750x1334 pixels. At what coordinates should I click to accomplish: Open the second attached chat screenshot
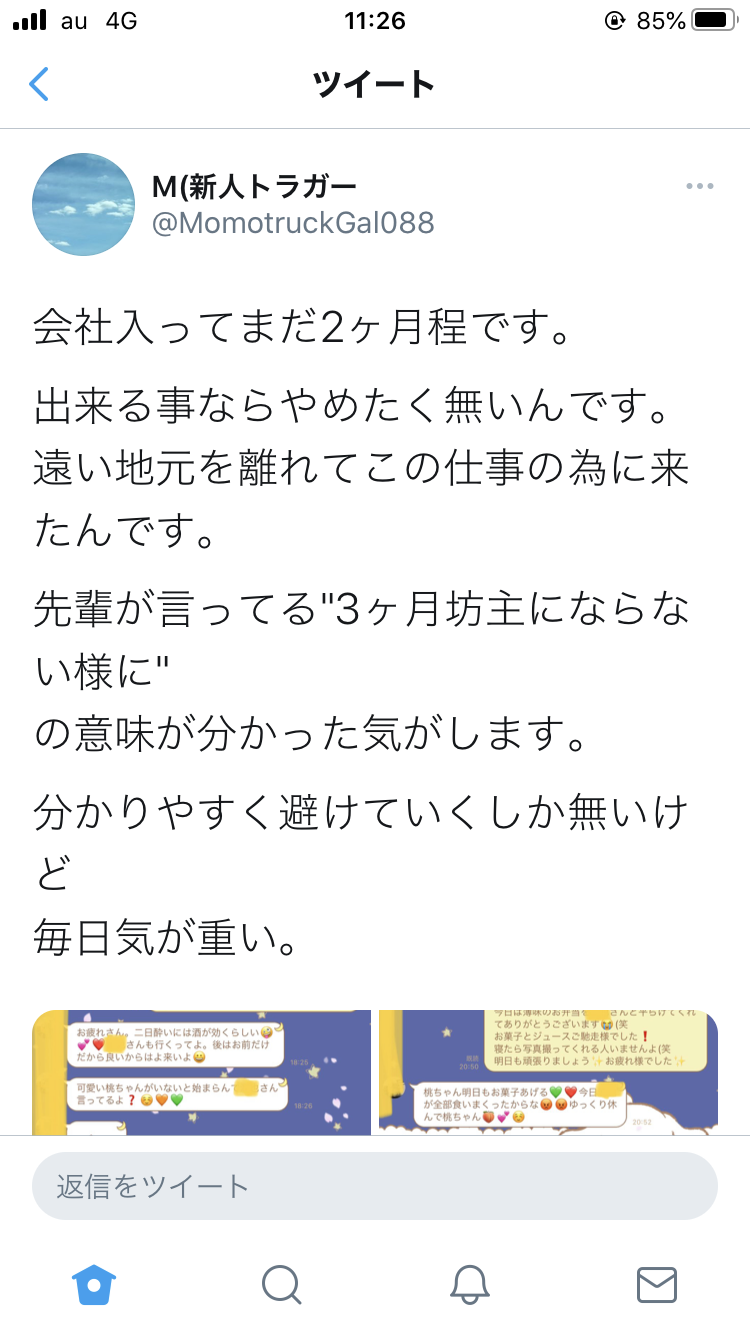tap(548, 1072)
